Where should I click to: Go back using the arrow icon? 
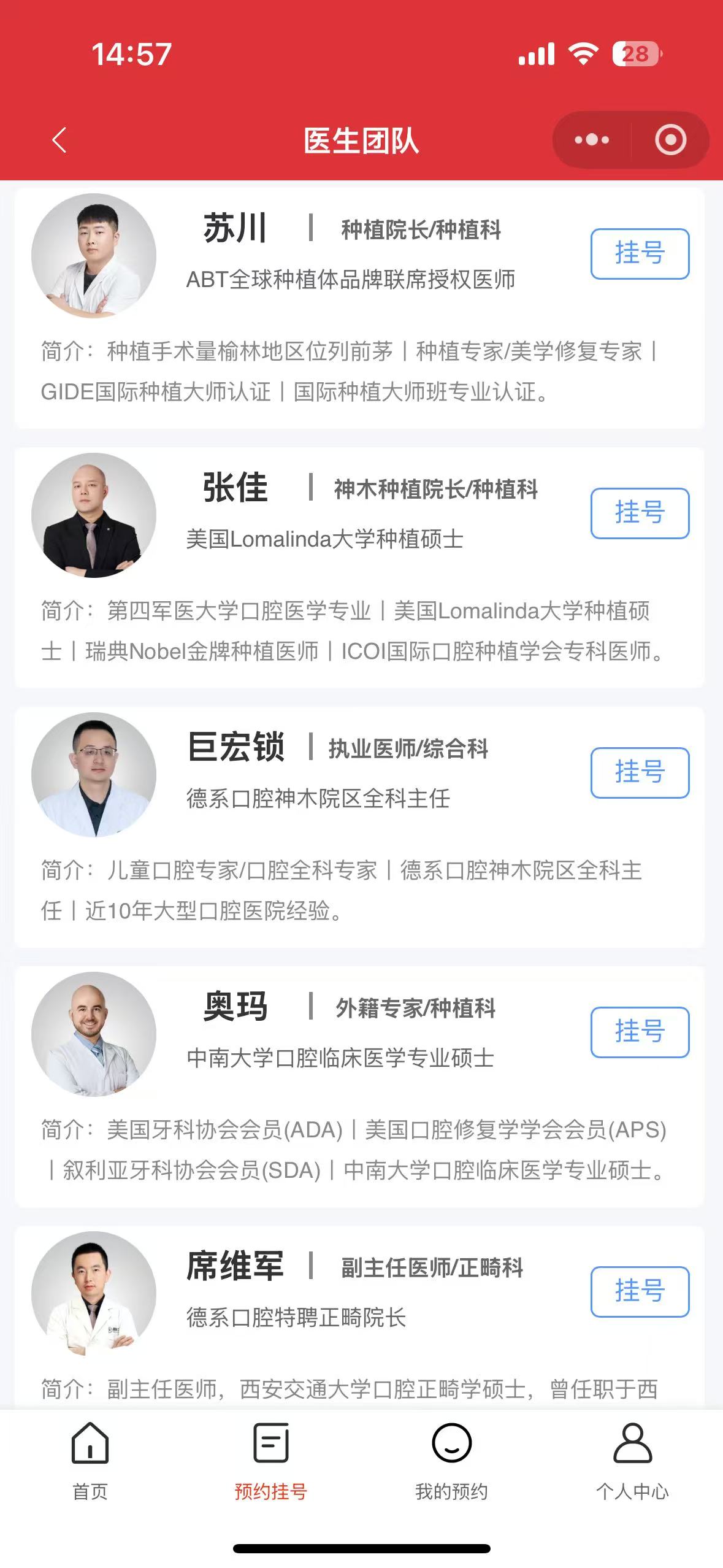(x=59, y=140)
